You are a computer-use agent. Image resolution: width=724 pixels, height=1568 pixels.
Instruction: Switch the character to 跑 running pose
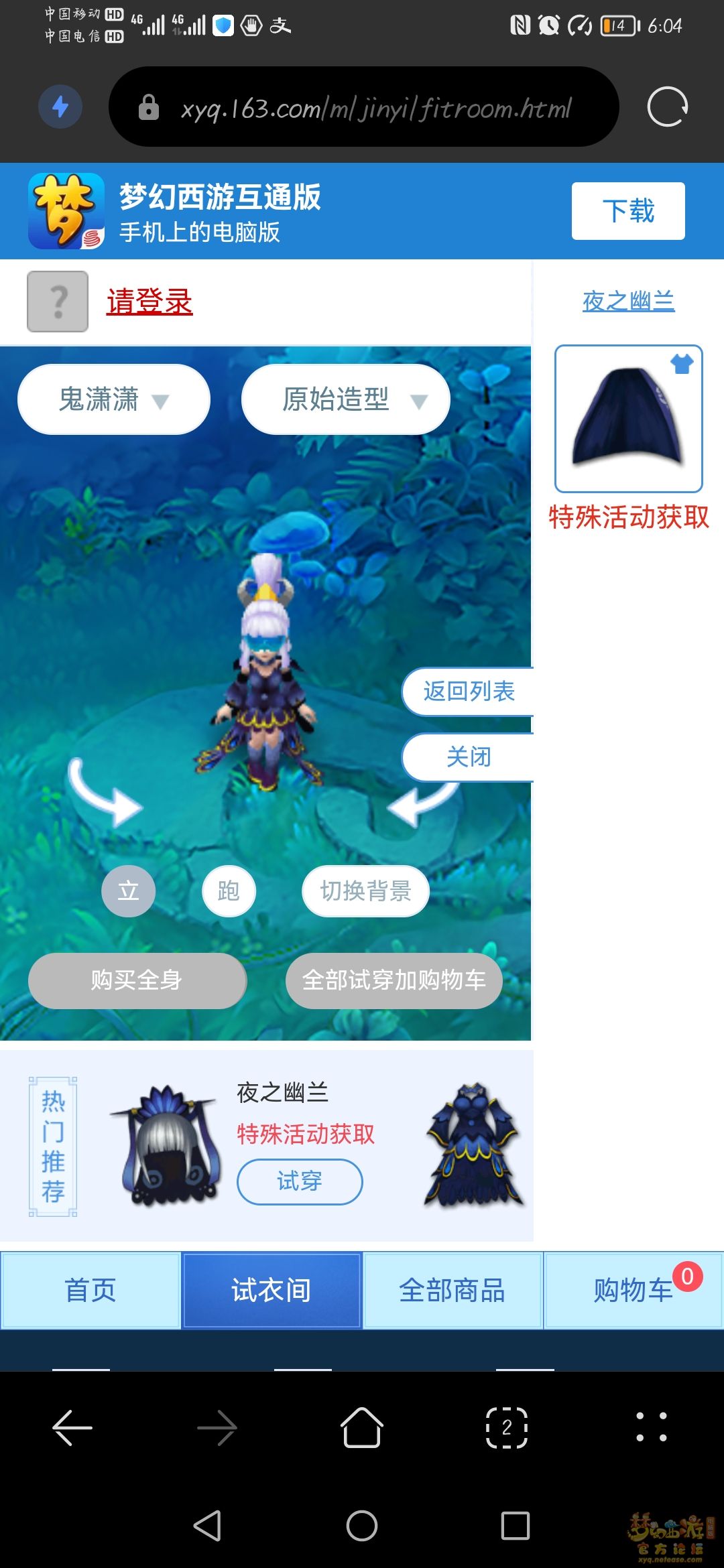229,891
